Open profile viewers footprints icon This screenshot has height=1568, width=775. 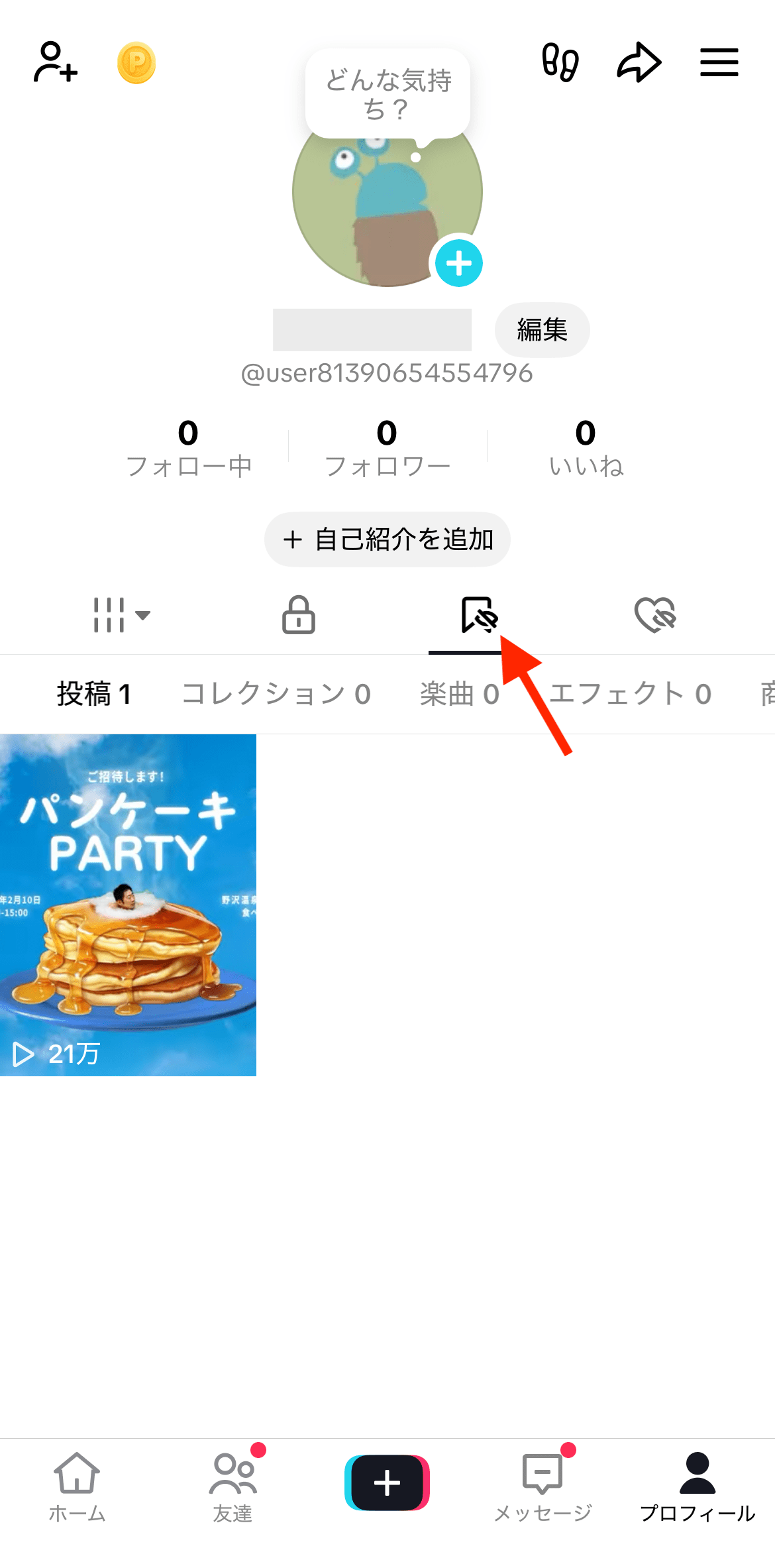[560, 63]
